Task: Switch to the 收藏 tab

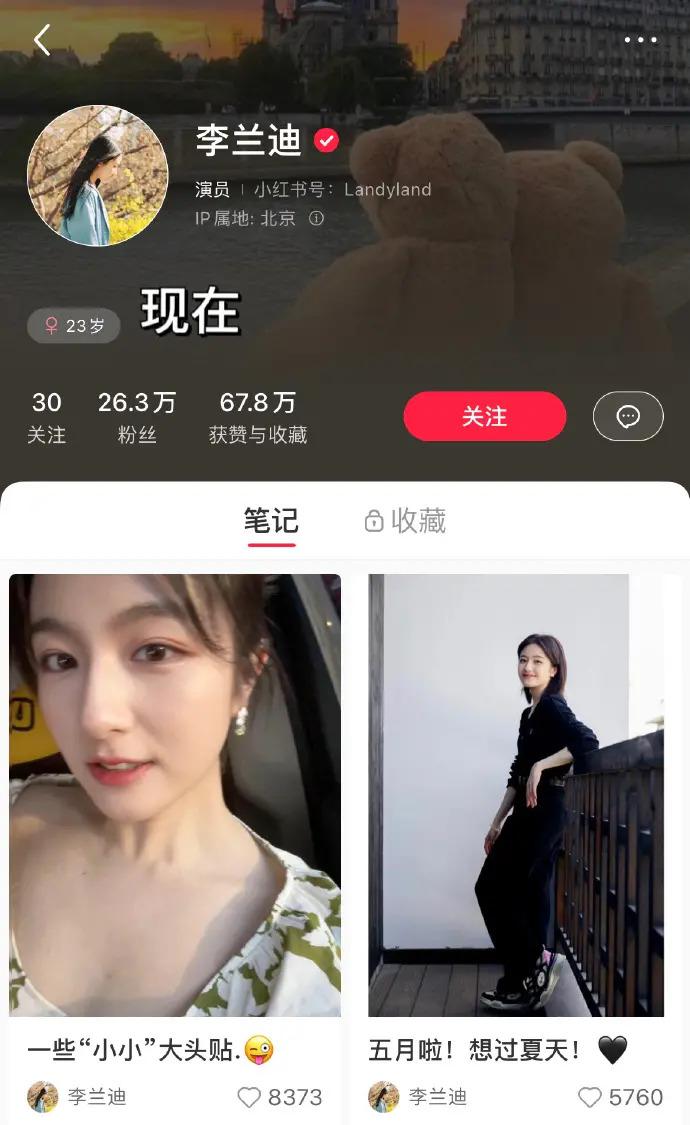Action: coord(405,521)
